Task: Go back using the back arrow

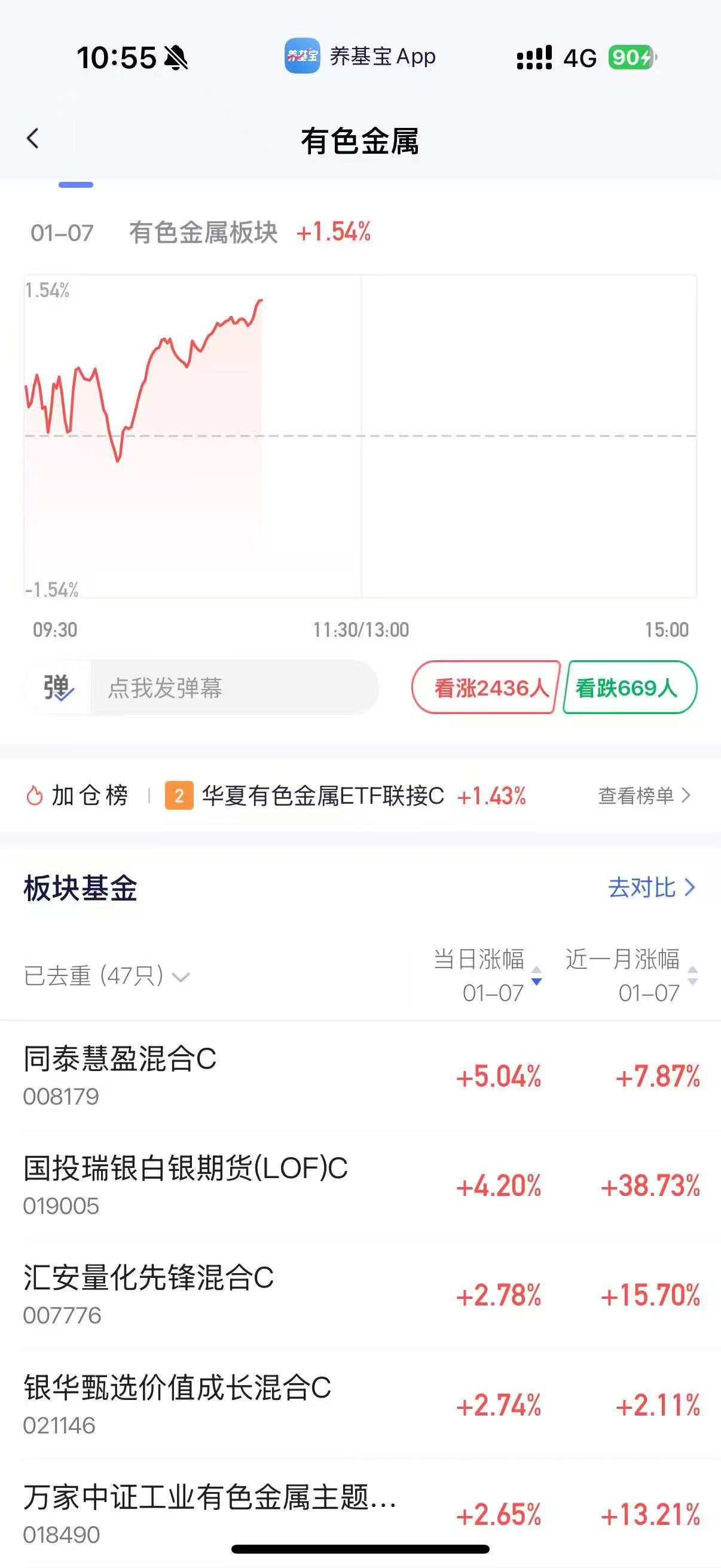Action: point(33,139)
